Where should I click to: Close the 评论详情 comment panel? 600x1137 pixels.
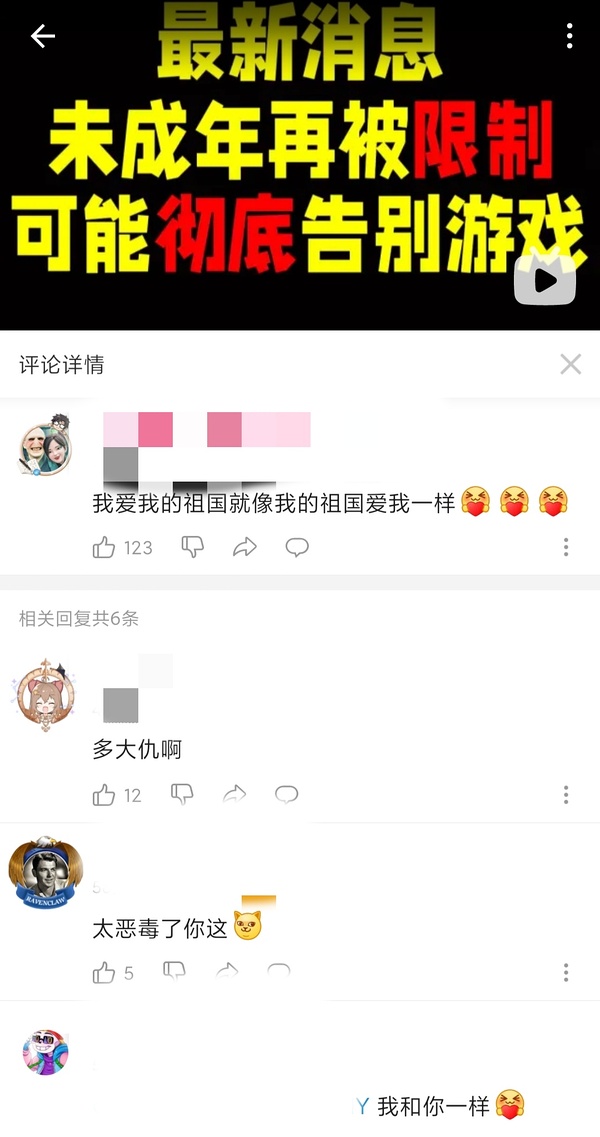point(570,365)
